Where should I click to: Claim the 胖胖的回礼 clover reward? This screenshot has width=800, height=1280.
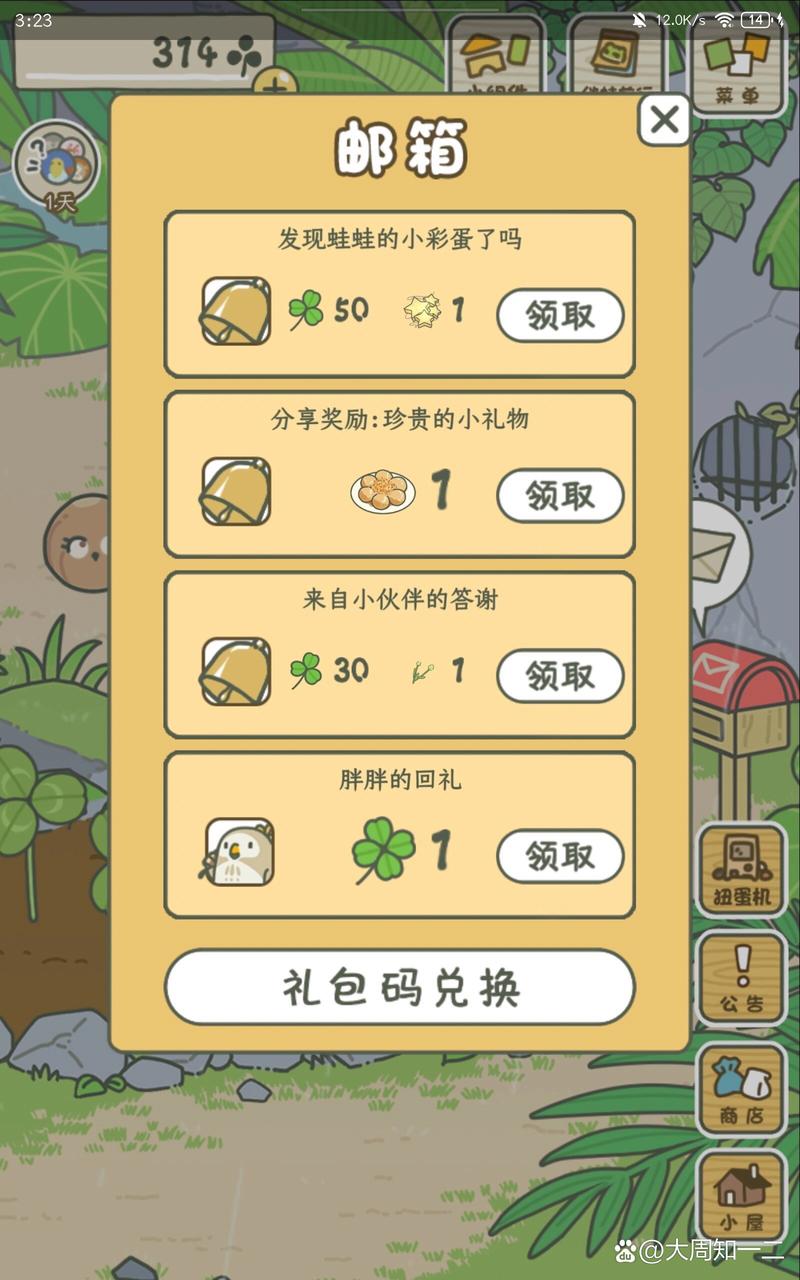point(559,857)
